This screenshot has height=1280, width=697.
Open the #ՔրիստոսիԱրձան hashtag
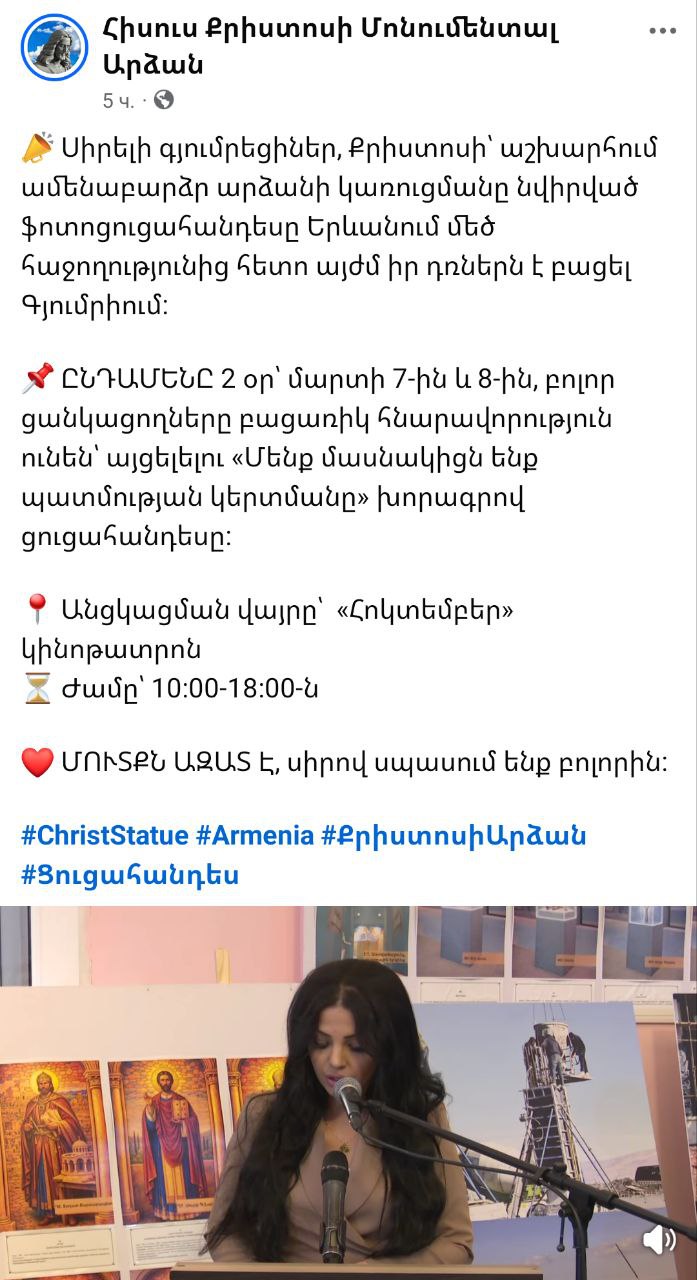(453, 836)
